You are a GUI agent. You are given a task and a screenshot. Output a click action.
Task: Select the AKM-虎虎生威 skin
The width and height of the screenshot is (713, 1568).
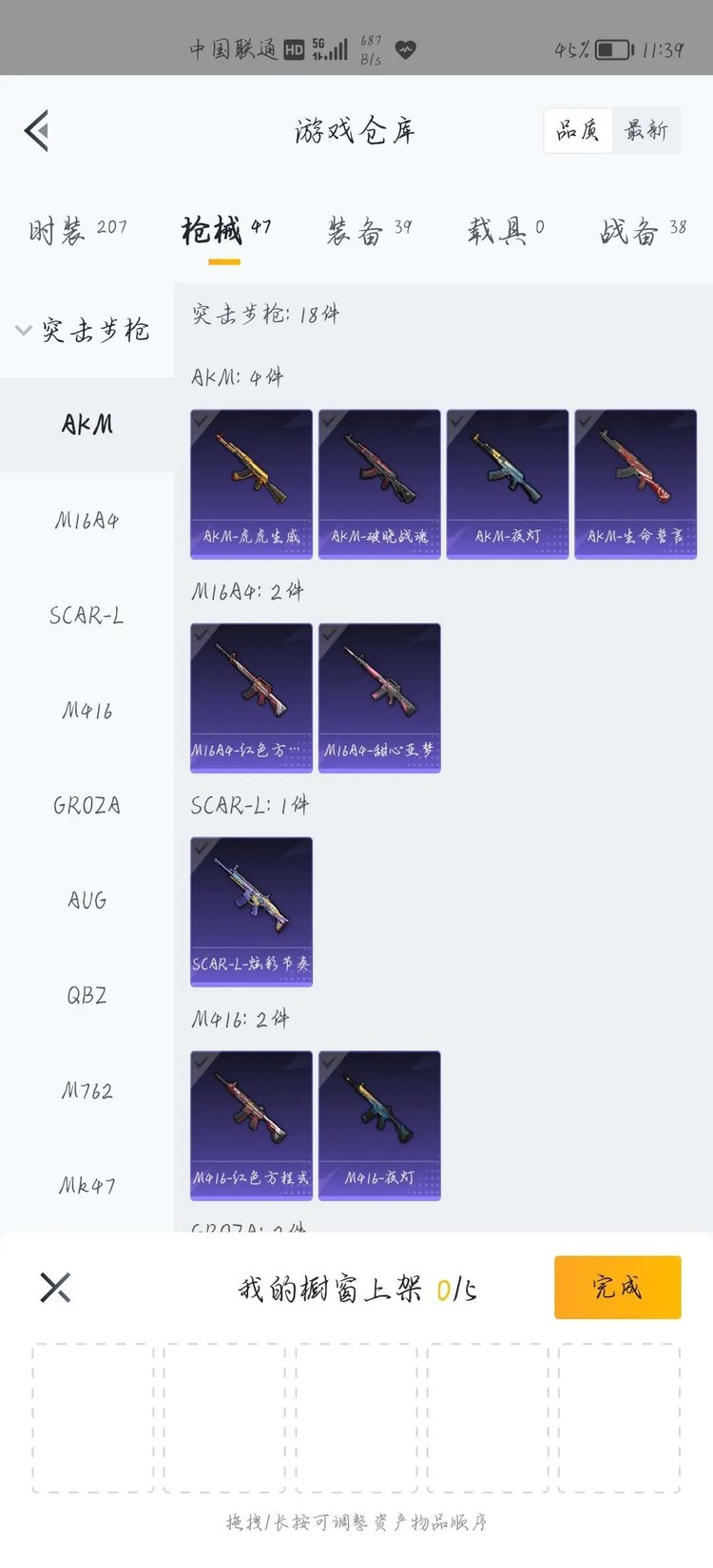(x=251, y=484)
